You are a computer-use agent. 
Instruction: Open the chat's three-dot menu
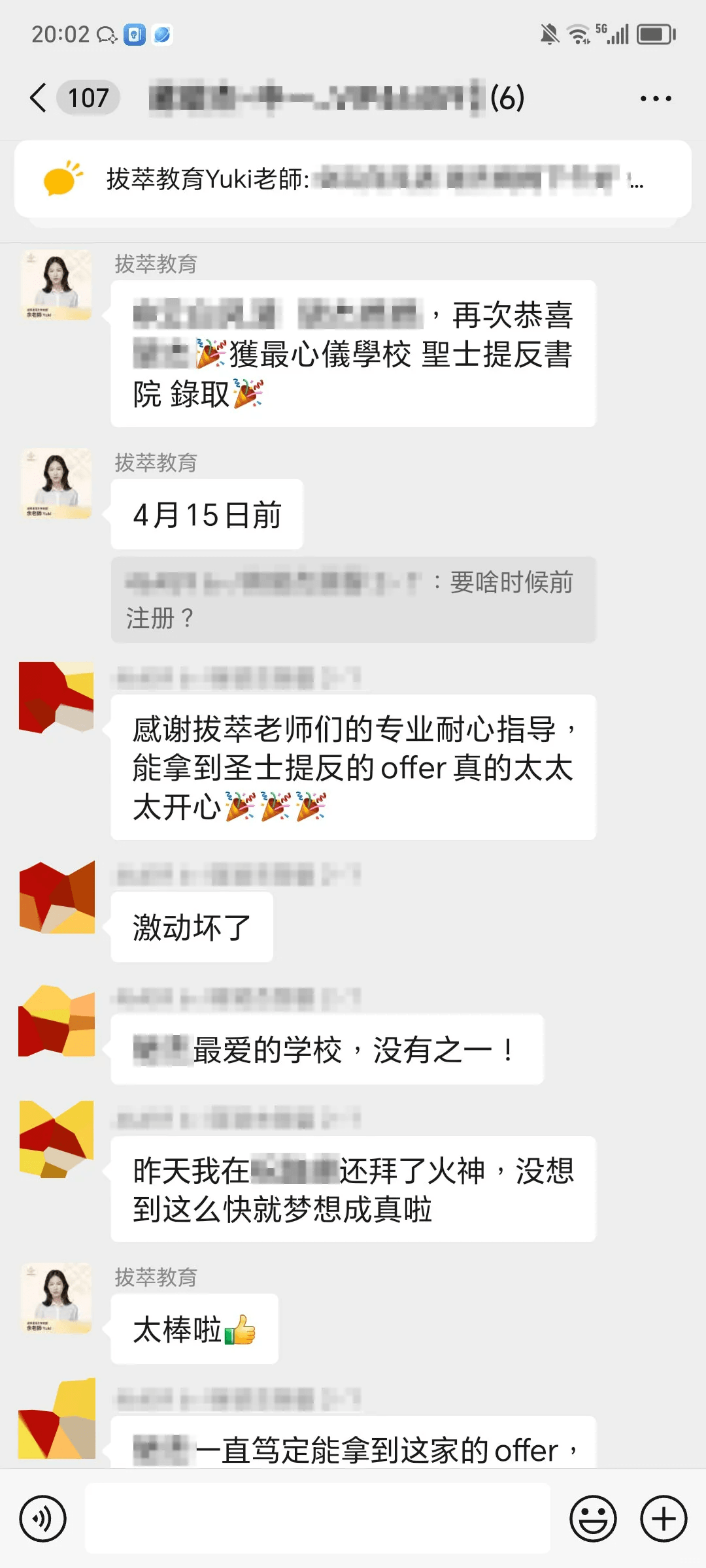[x=656, y=99]
